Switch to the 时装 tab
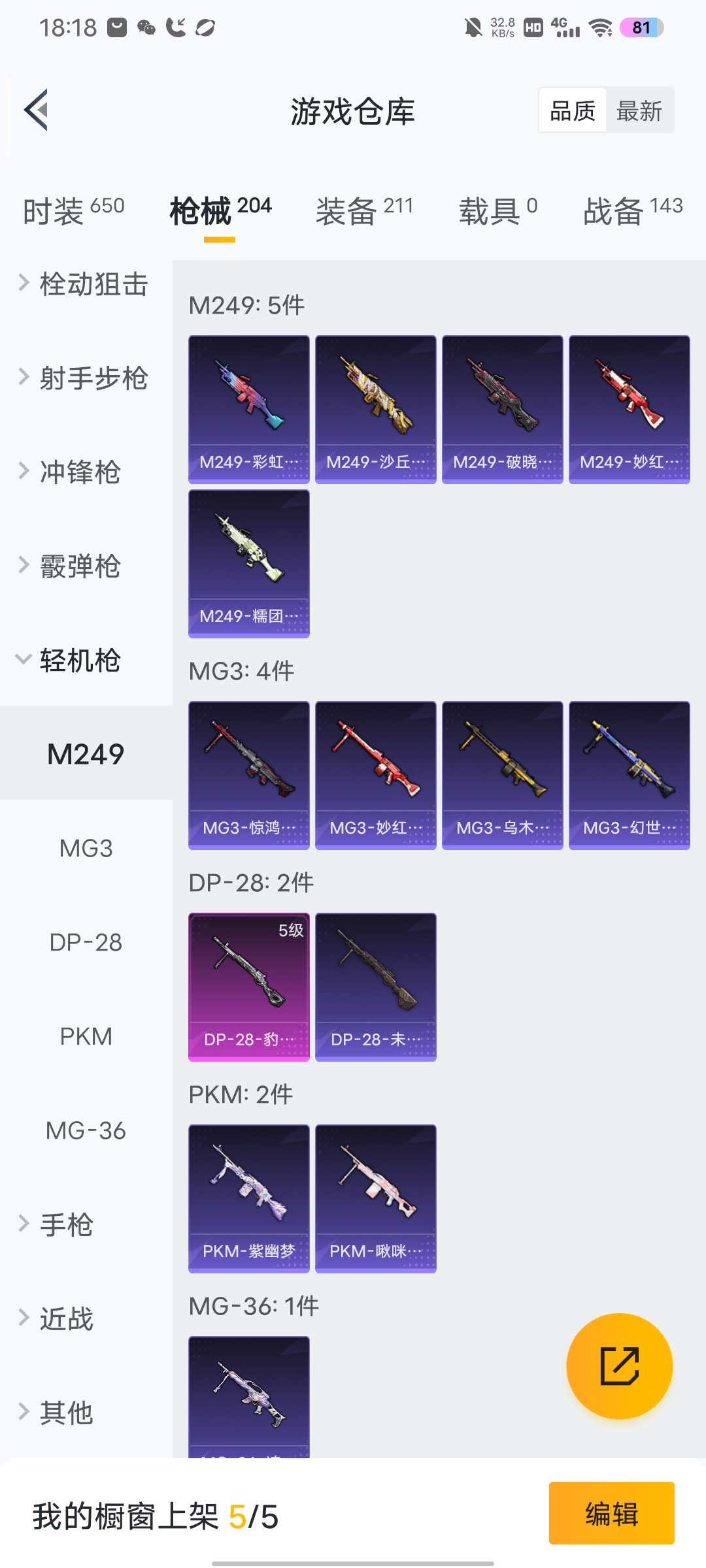706x1568 pixels. click(x=73, y=210)
